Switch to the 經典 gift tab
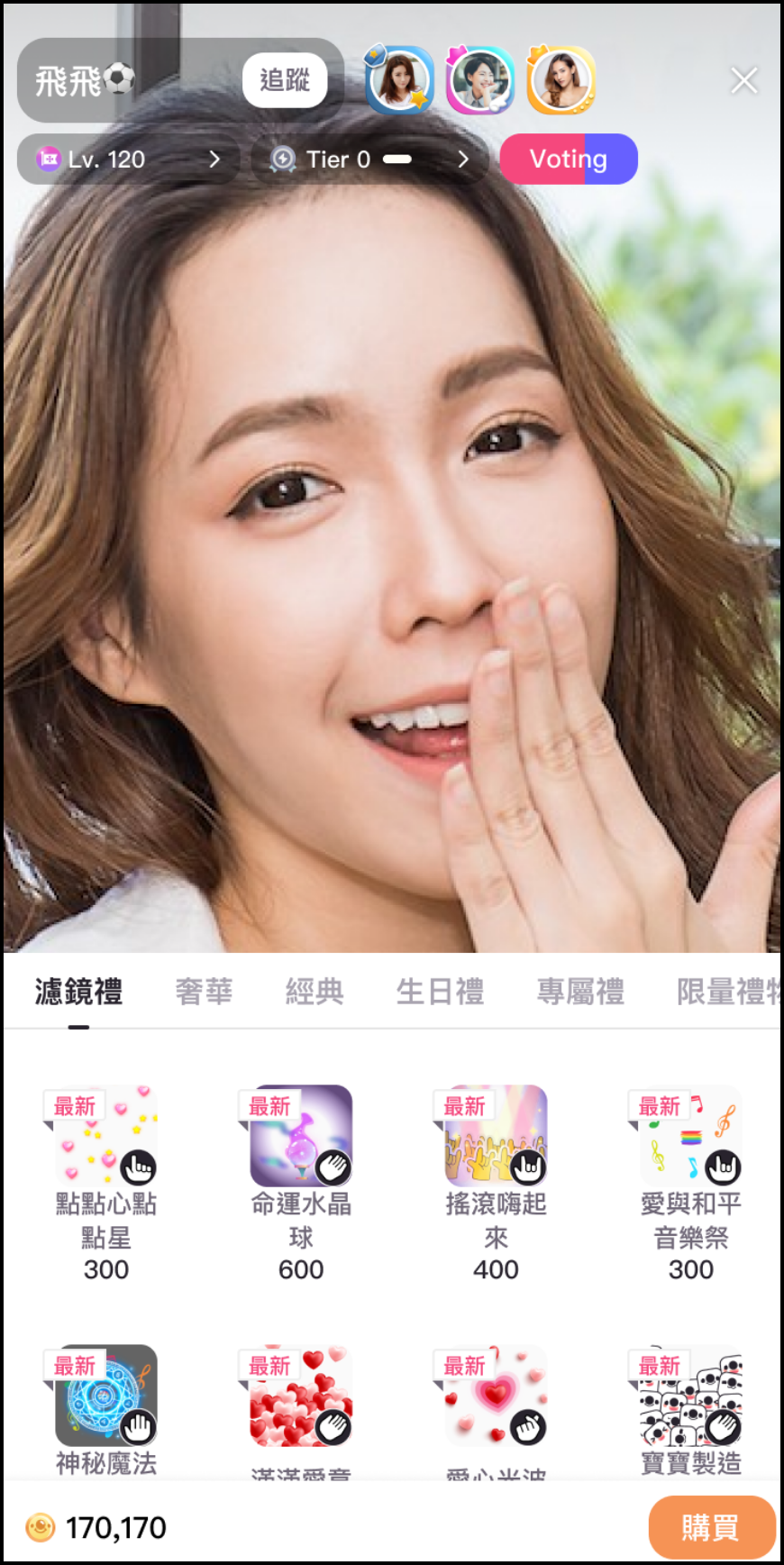The image size is (784, 1565). point(315,992)
